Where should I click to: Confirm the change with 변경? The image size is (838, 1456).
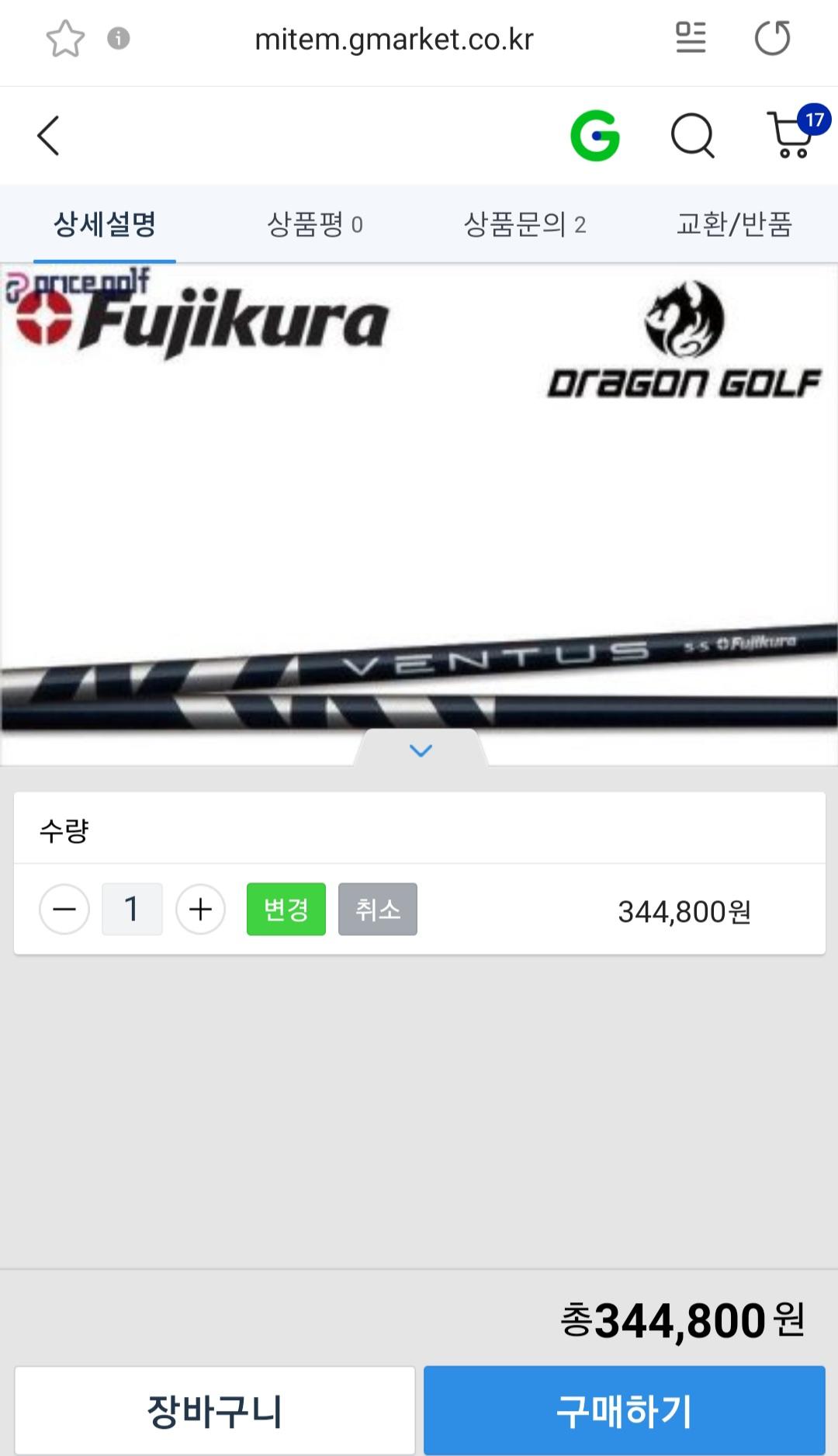coord(286,909)
